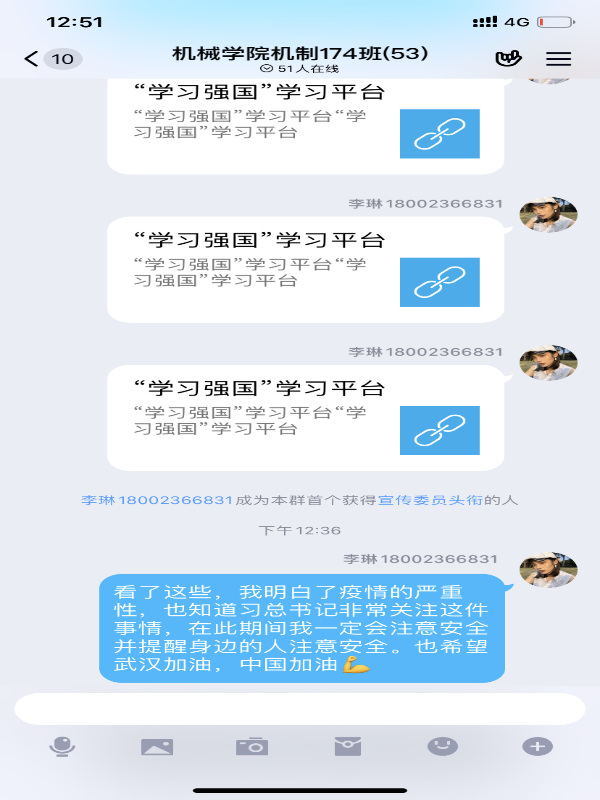Image resolution: width=600 pixels, height=800 pixels.
Task: Open 李琳18002366831 name link in the notice
Action: 157,499
